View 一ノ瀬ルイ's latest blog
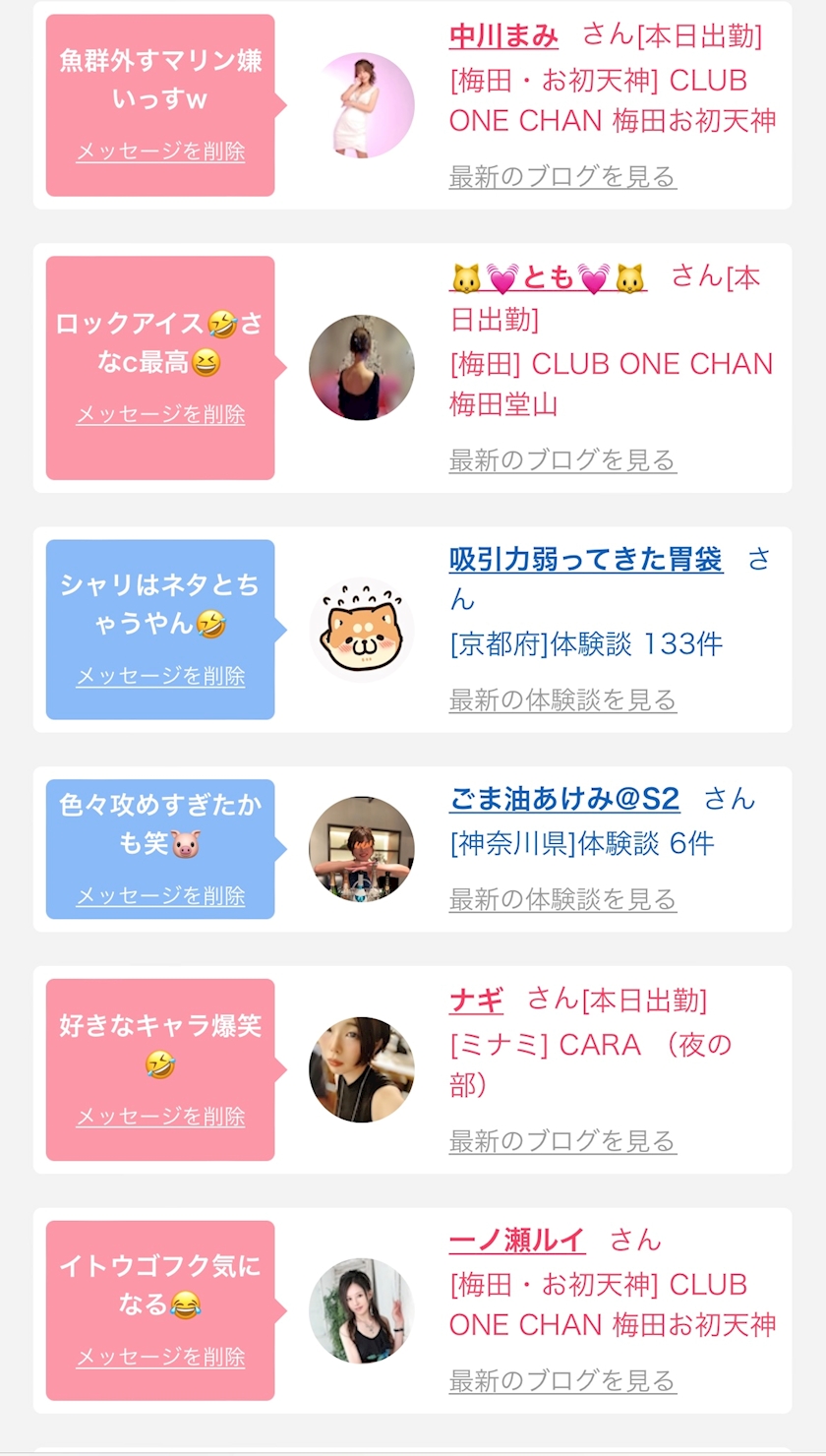 (x=562, y=1381)
